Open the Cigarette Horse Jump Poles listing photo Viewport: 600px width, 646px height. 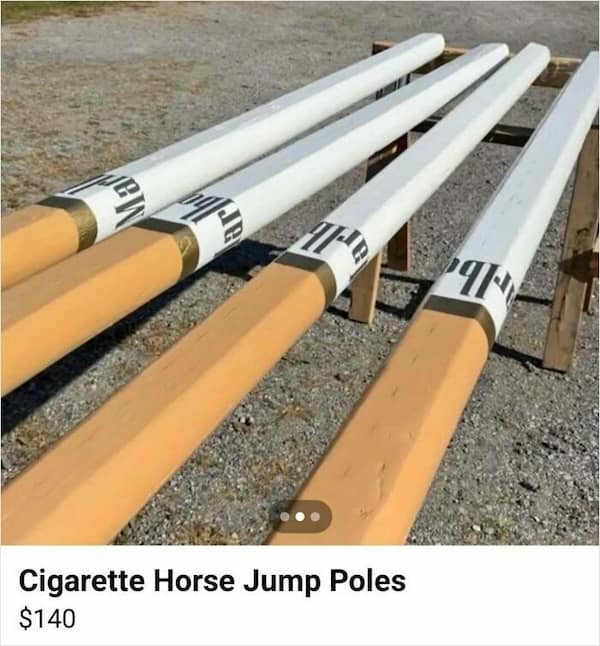tap(300, 270)
